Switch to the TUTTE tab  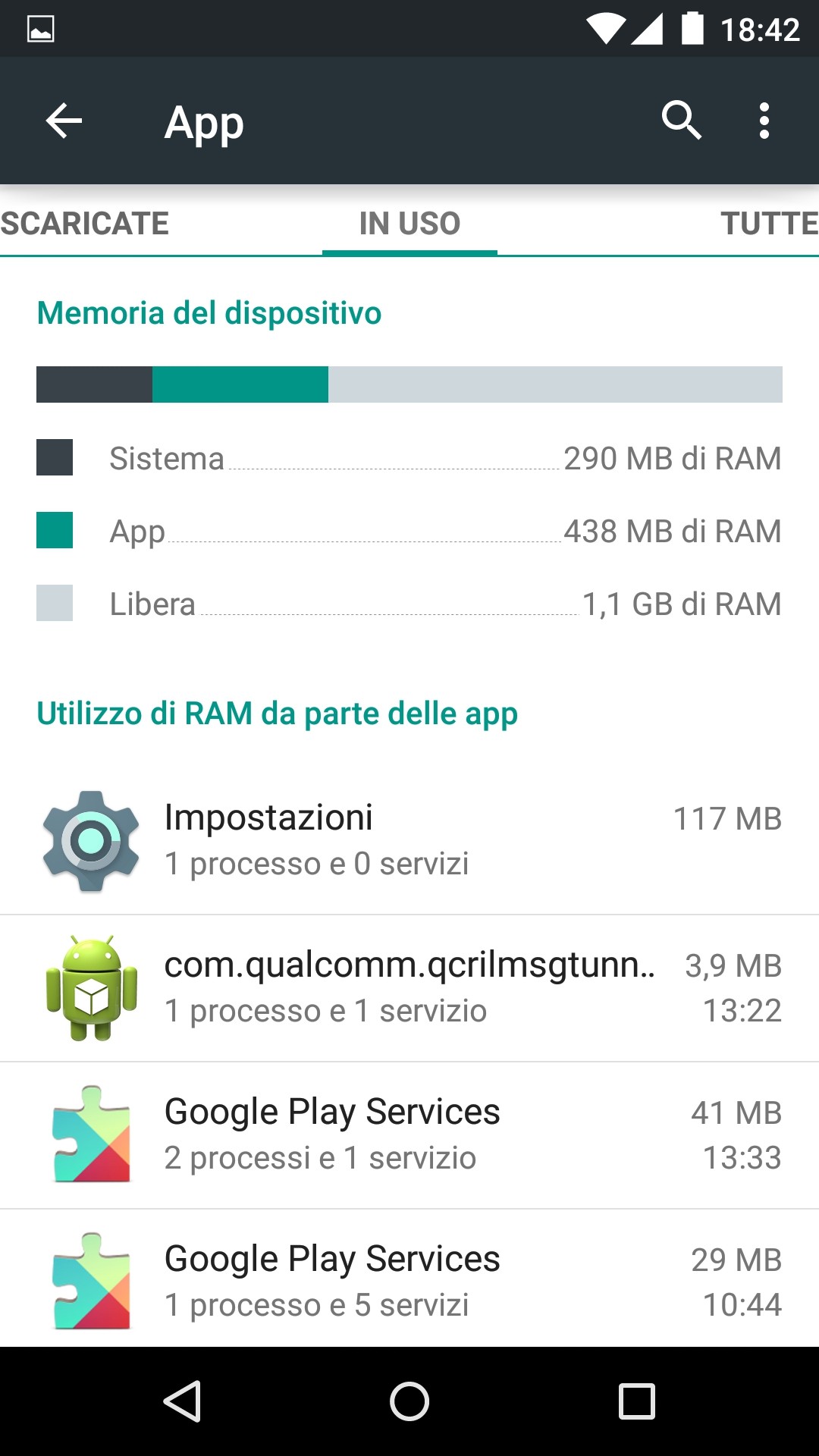(769, 224)
